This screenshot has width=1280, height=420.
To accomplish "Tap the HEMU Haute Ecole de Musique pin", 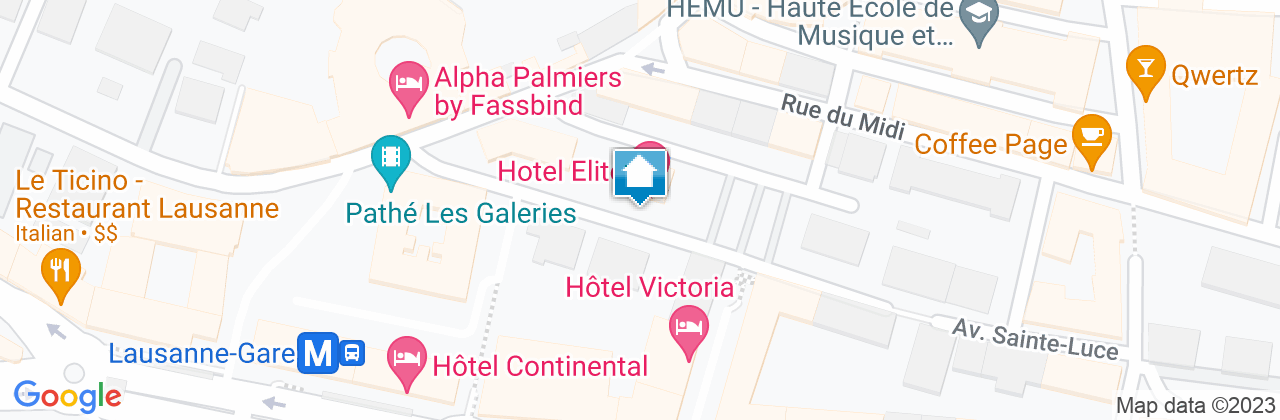I will (976, 19).
